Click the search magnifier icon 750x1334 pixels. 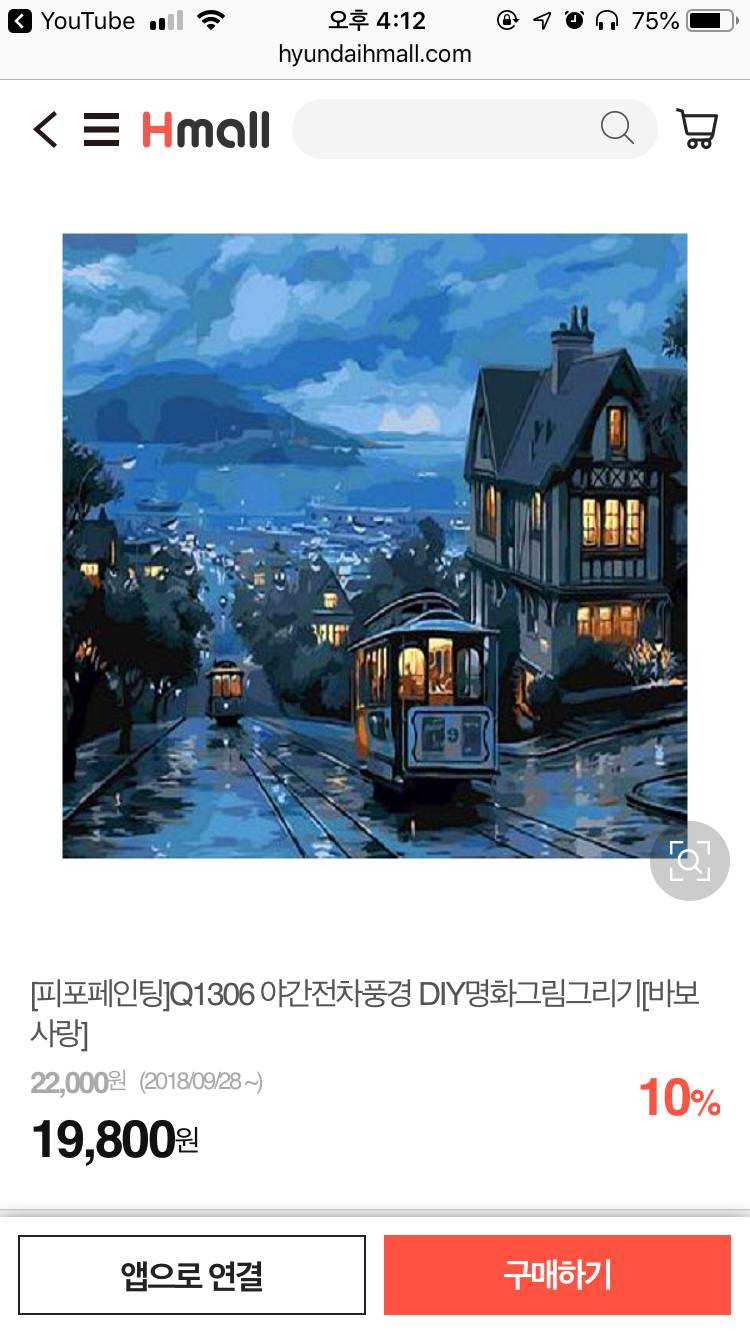point(617,128)
